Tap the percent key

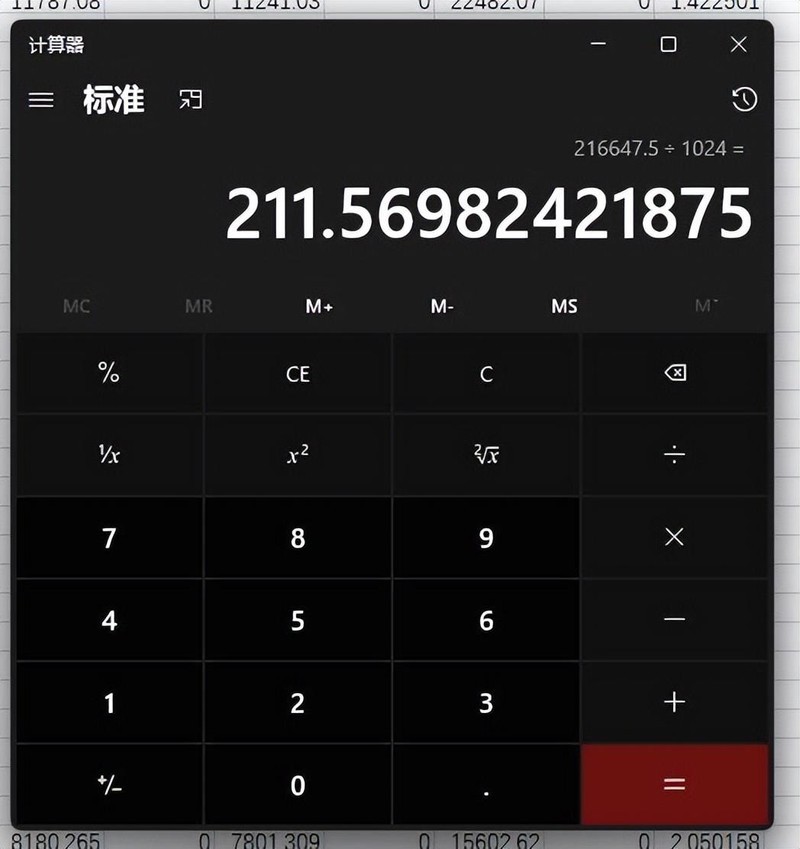point(109,373)
